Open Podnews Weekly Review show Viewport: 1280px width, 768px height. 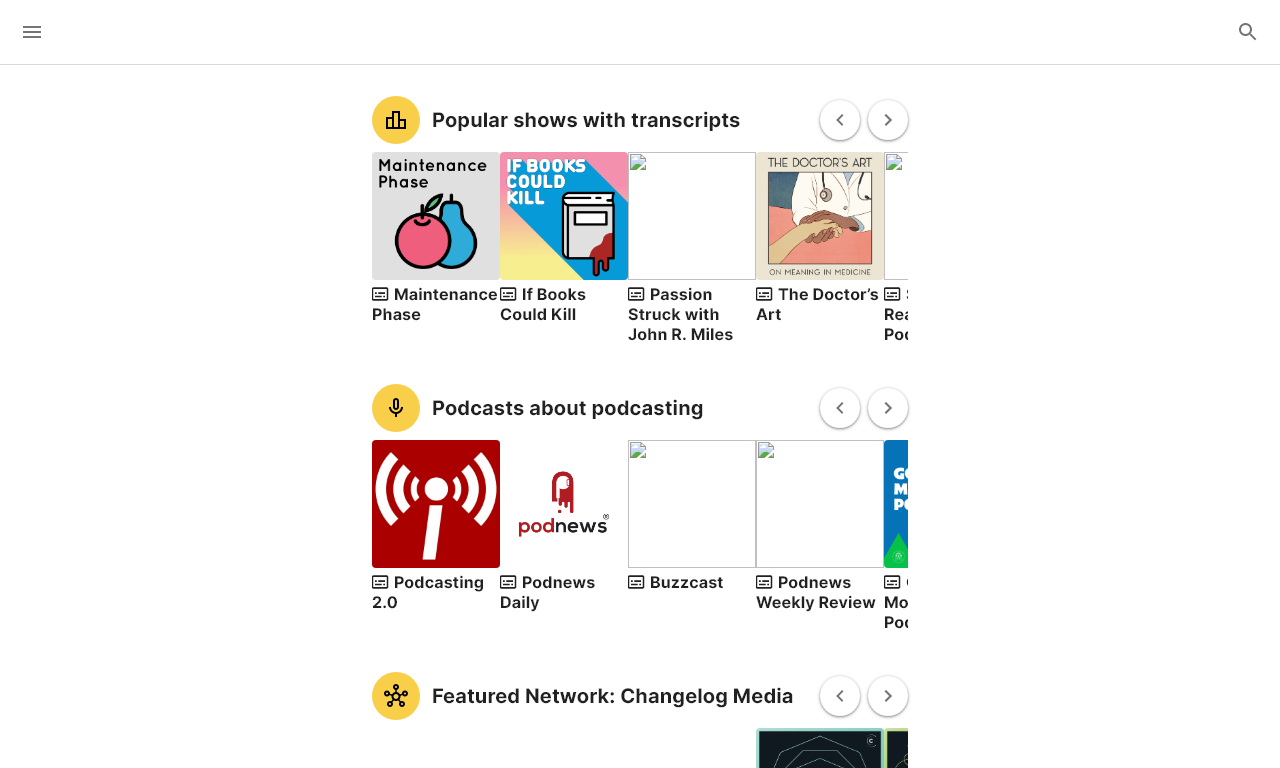(x=820, y=504)
